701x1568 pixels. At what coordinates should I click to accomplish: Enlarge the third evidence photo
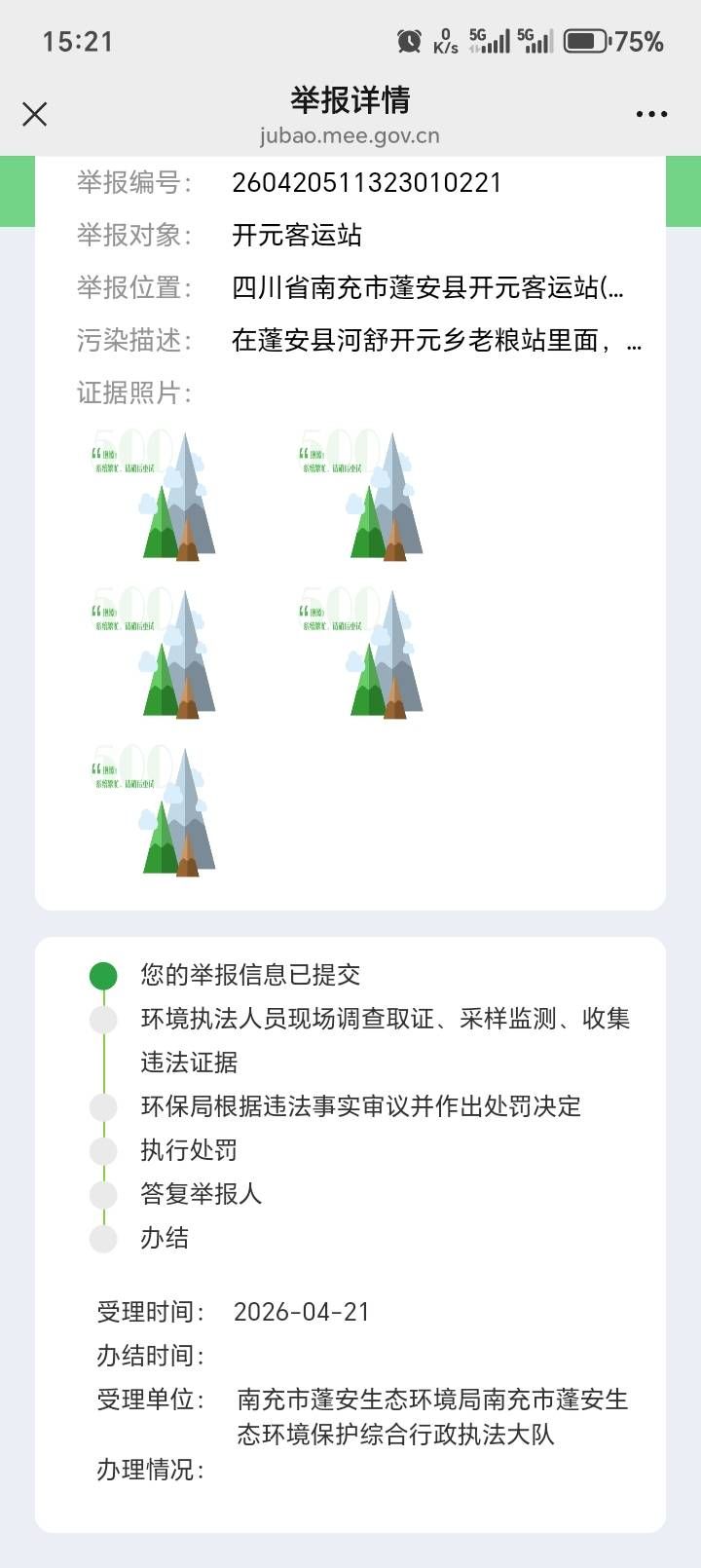[x=154, y=653]
